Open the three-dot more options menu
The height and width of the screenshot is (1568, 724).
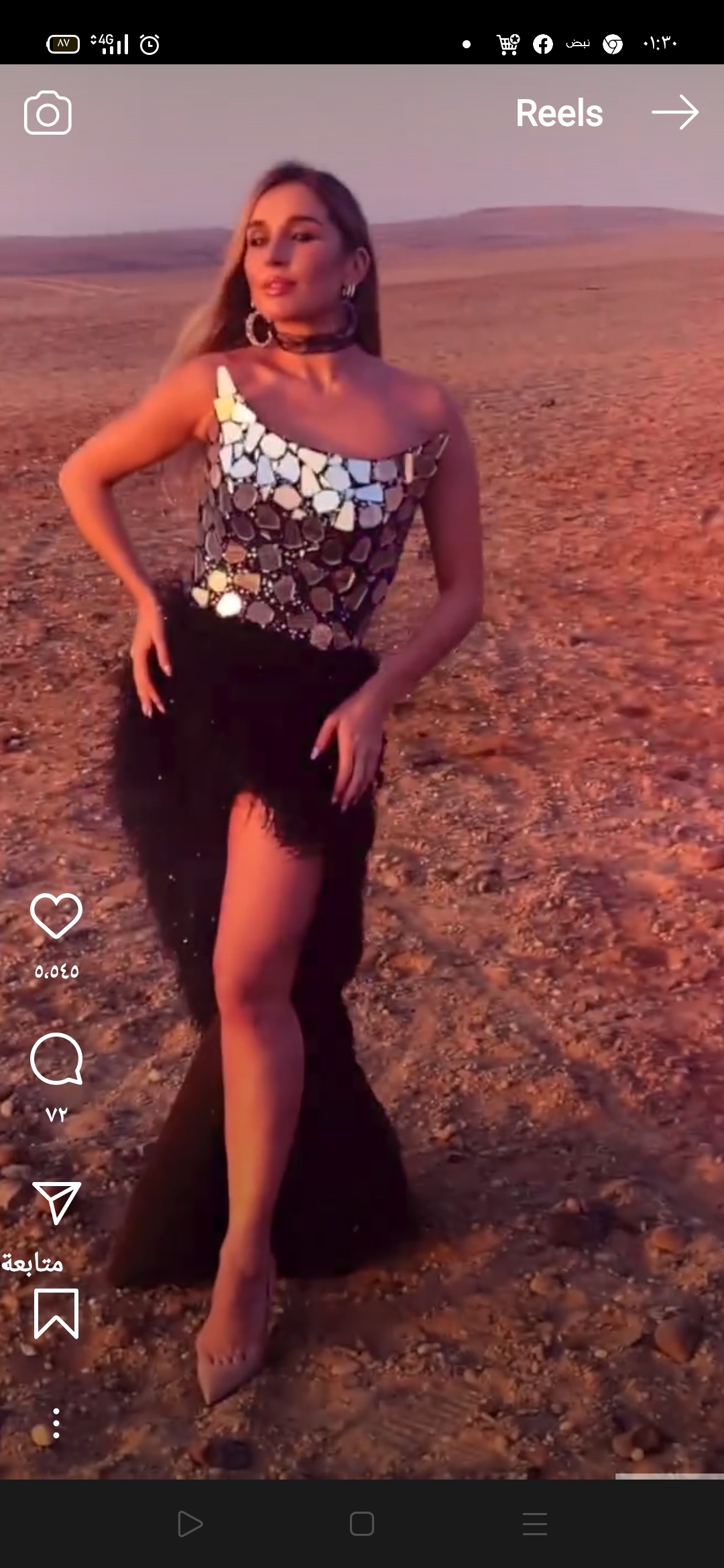coord(56,1423)
